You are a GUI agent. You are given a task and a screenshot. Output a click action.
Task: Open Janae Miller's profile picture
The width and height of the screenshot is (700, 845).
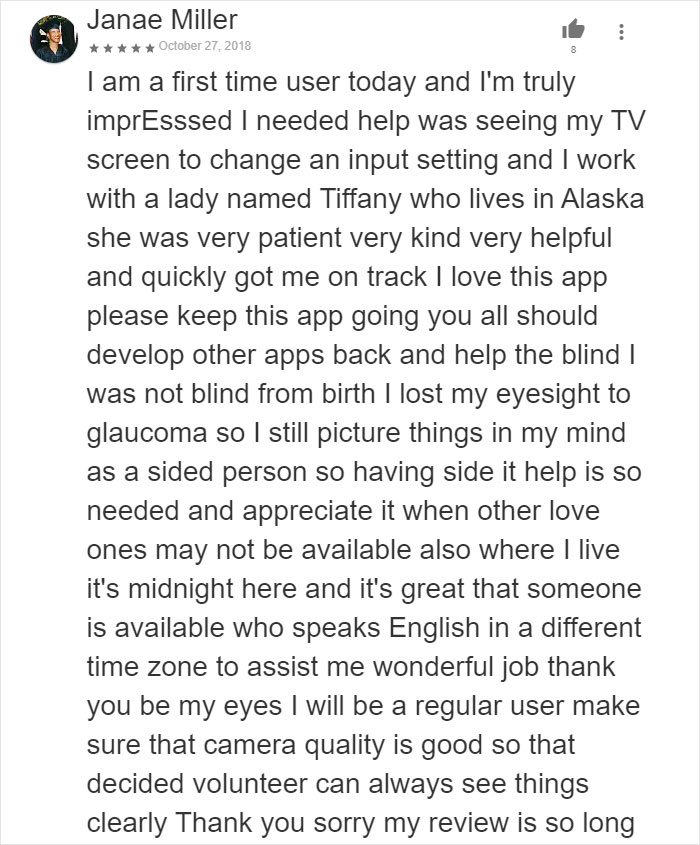(53, 39)
